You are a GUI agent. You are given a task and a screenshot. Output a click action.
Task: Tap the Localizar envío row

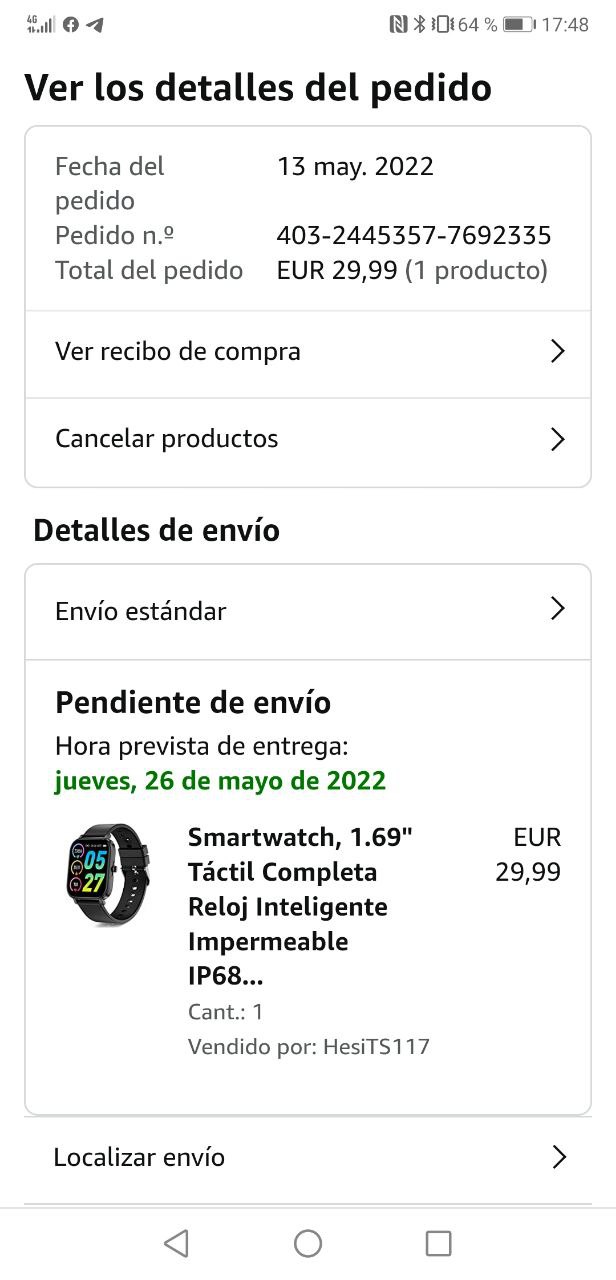(307, 1158)
